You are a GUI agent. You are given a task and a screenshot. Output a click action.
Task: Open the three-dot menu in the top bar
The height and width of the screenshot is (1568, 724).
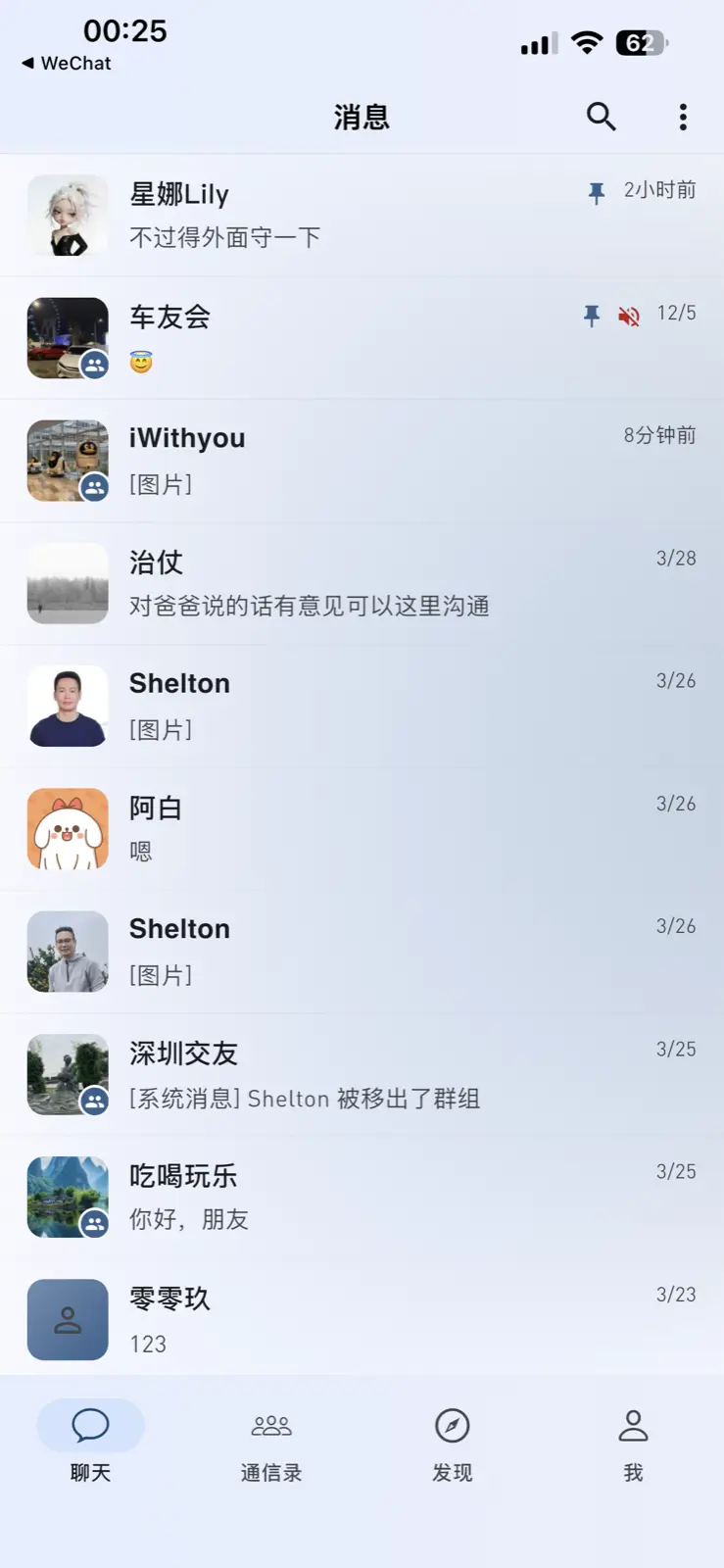click(683, 117)
